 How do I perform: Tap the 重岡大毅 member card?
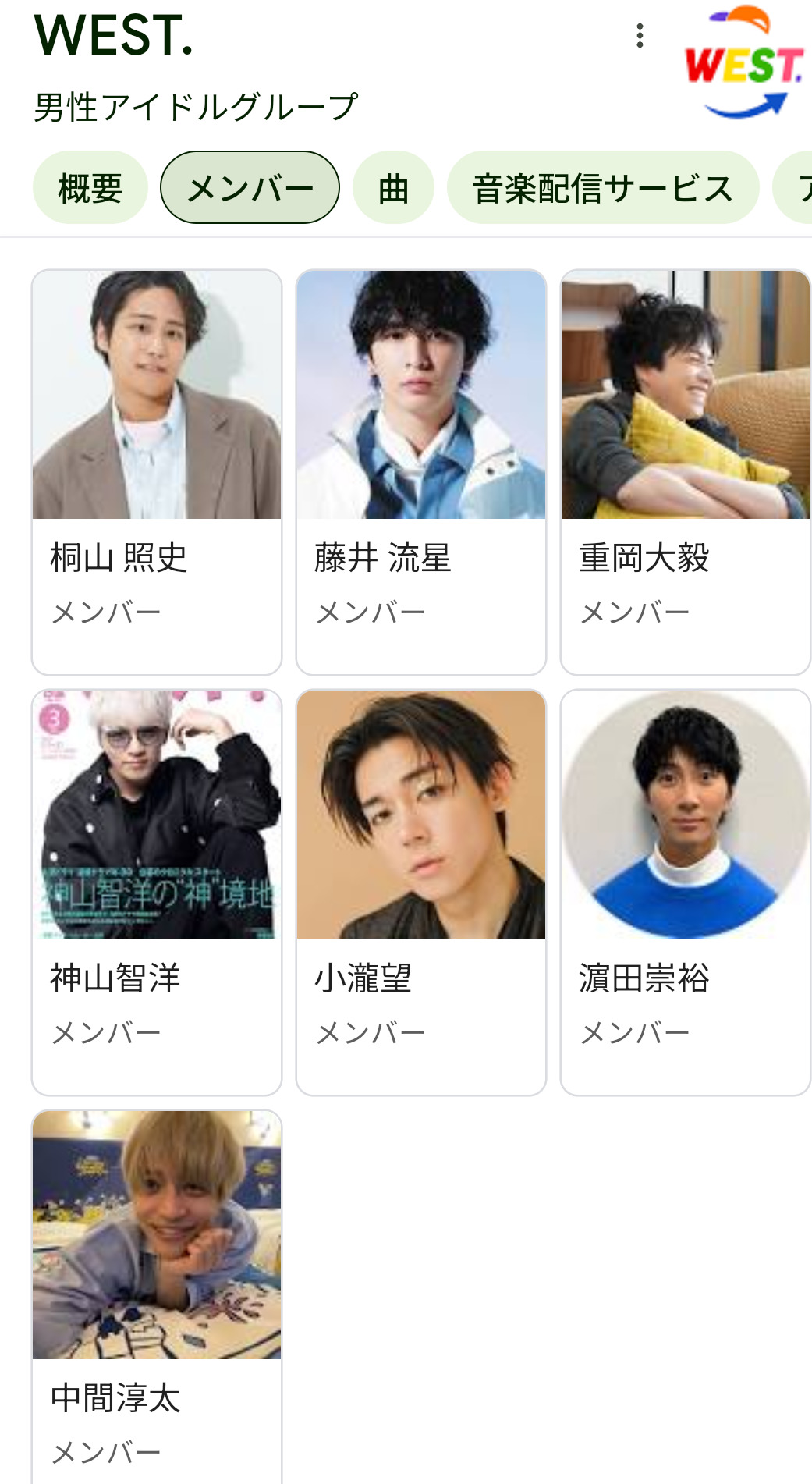(x=685, y=471)
